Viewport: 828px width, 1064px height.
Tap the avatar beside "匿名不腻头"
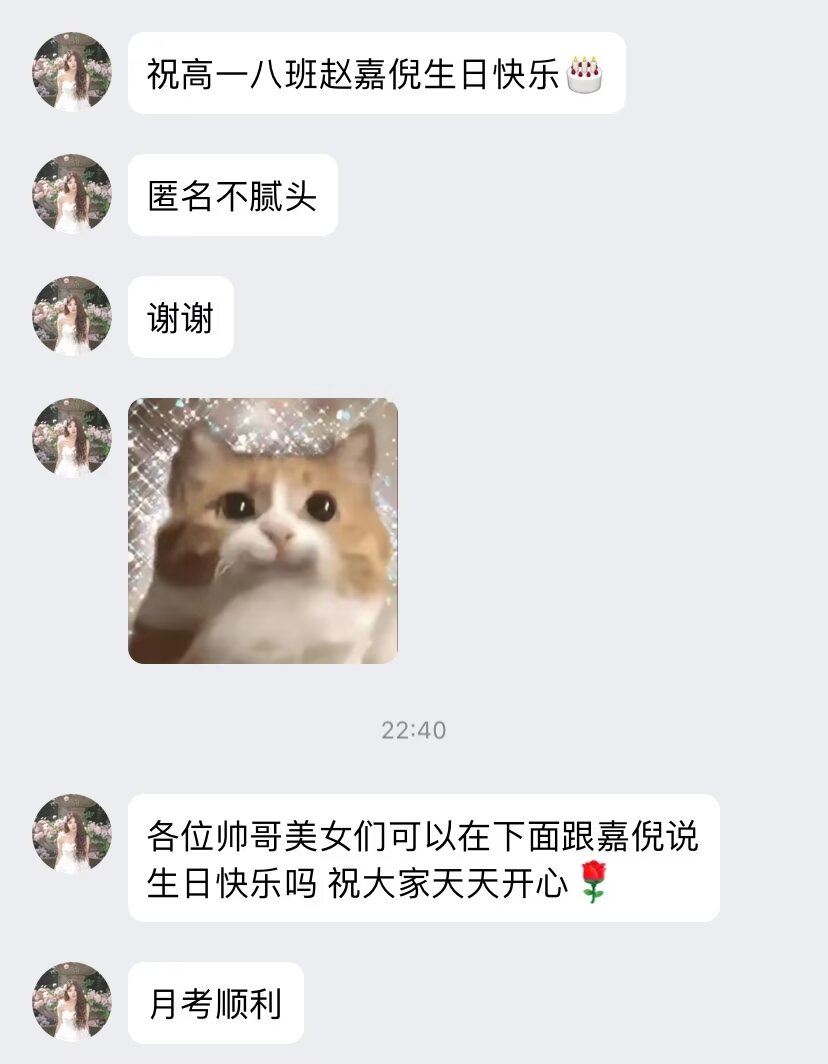(x=72, y=194)
